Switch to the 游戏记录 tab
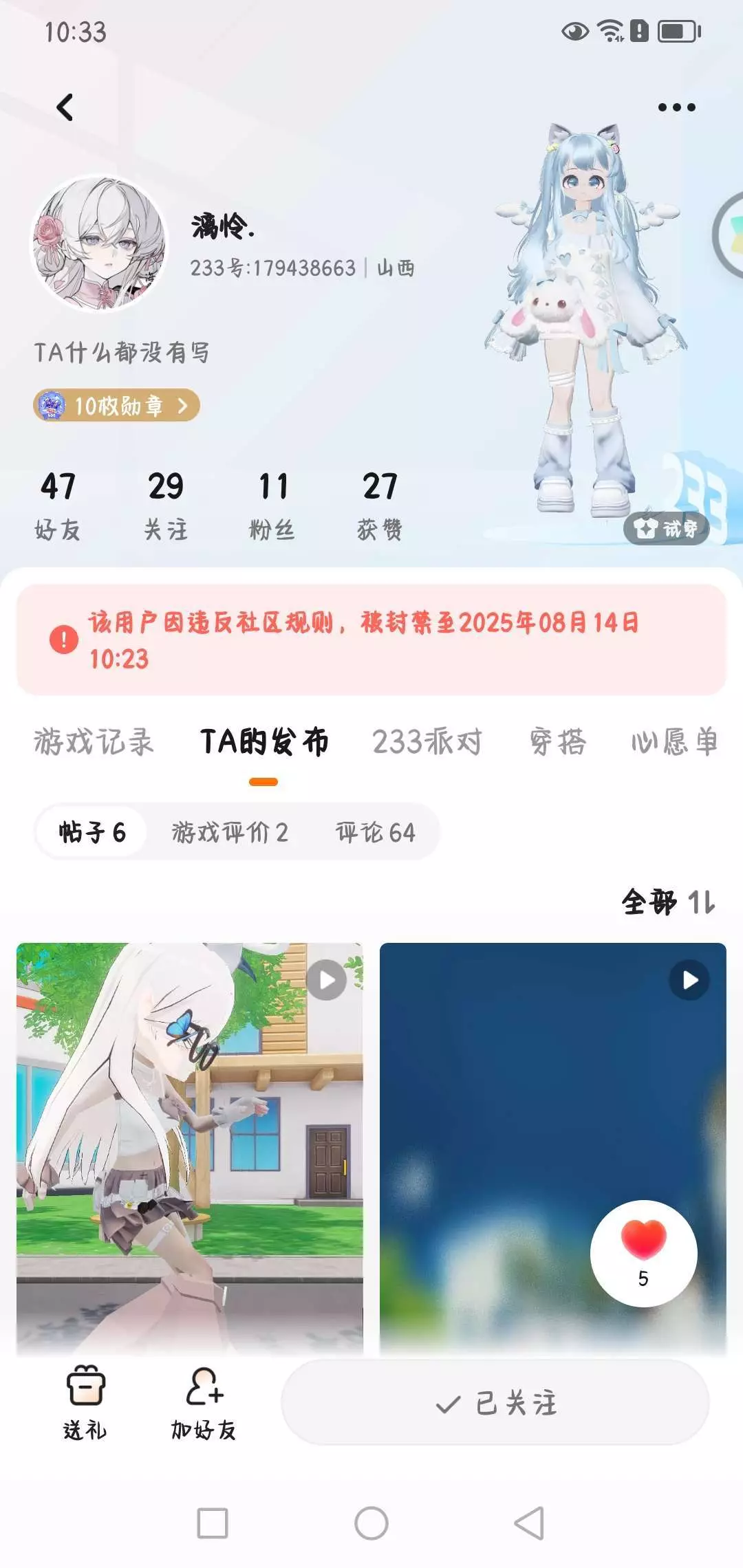This screenshot has width=743, height=1568. [94, 742]
